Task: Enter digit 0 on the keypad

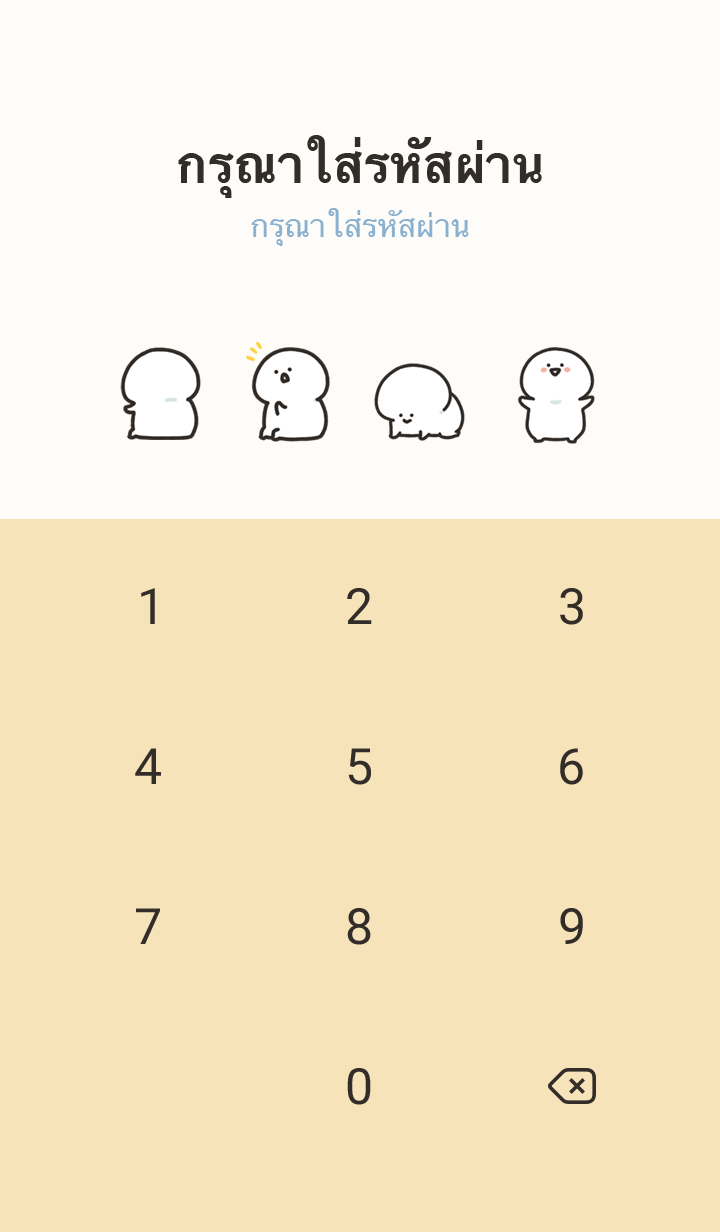Action: [359, 1087]
